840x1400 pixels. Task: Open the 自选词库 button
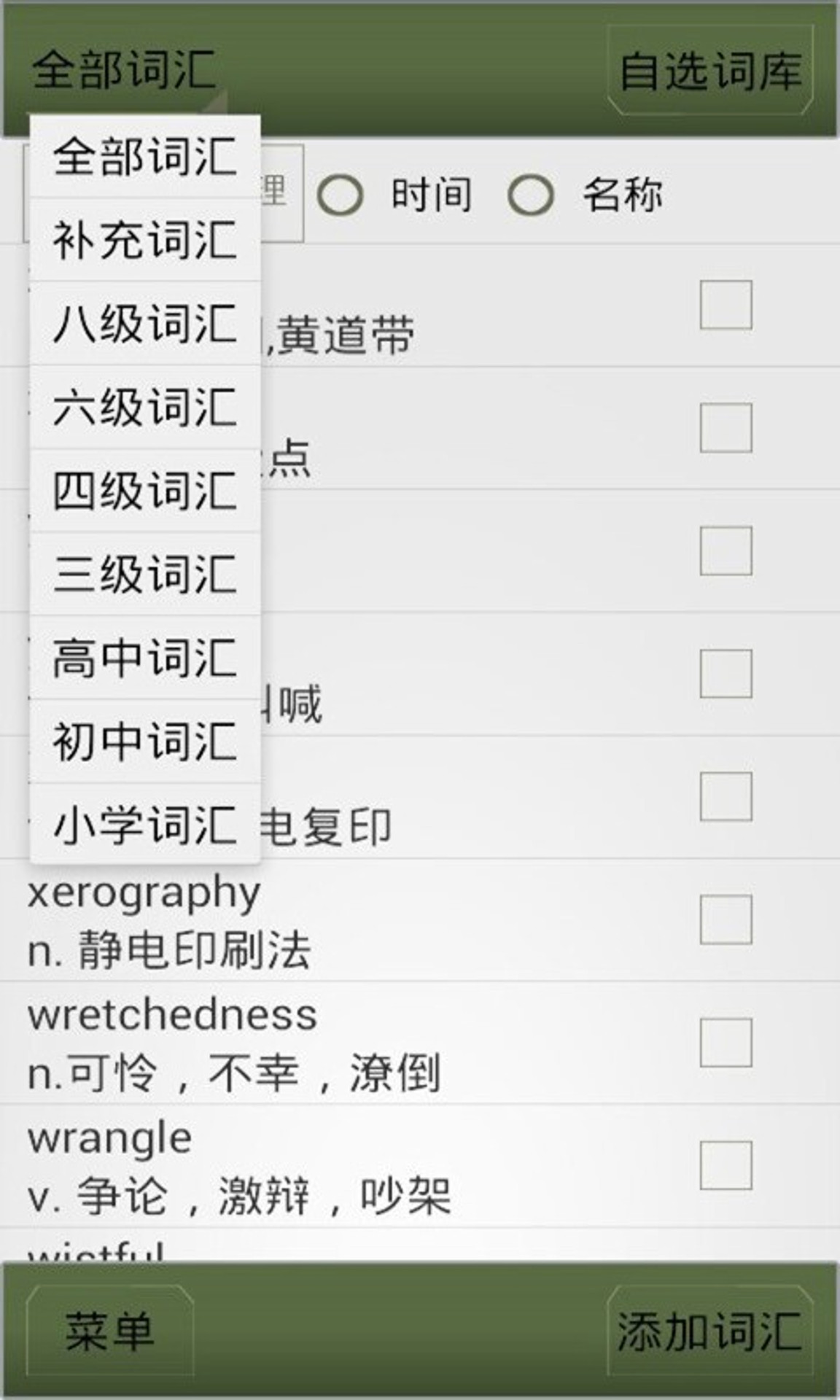[710, 71]
